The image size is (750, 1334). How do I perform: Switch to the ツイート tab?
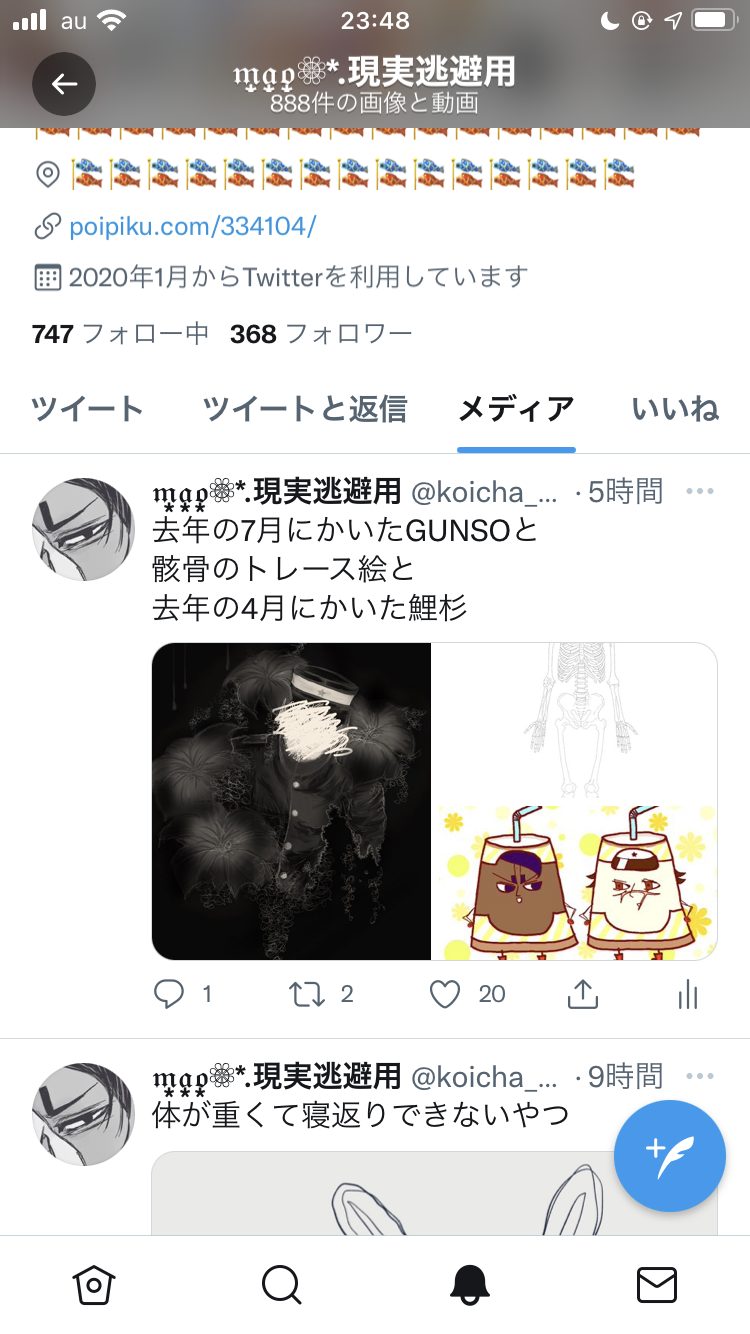pyautogui.click(x=88, y=408)
